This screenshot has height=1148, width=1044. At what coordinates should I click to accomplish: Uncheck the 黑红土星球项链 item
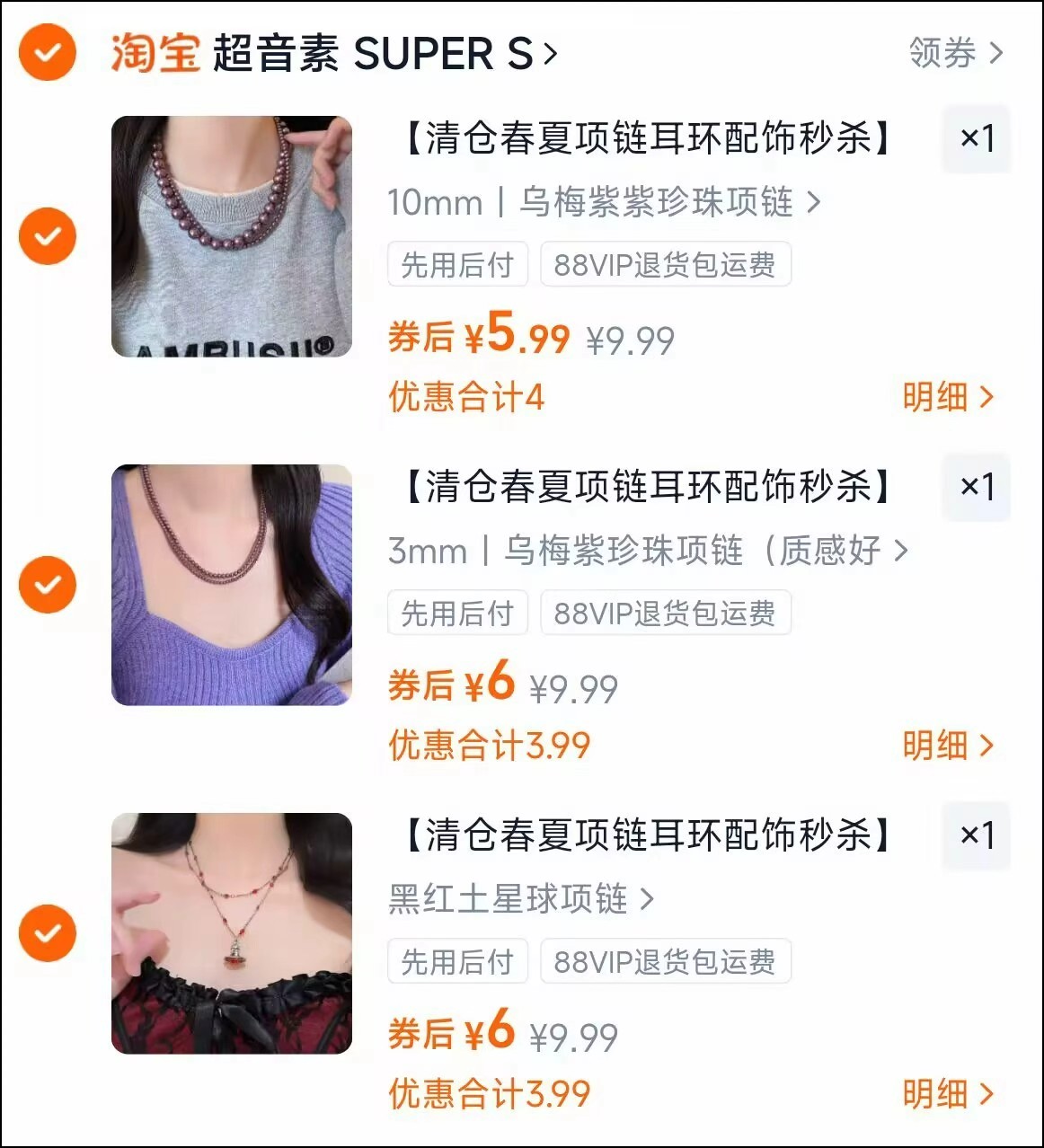(46, 932)
